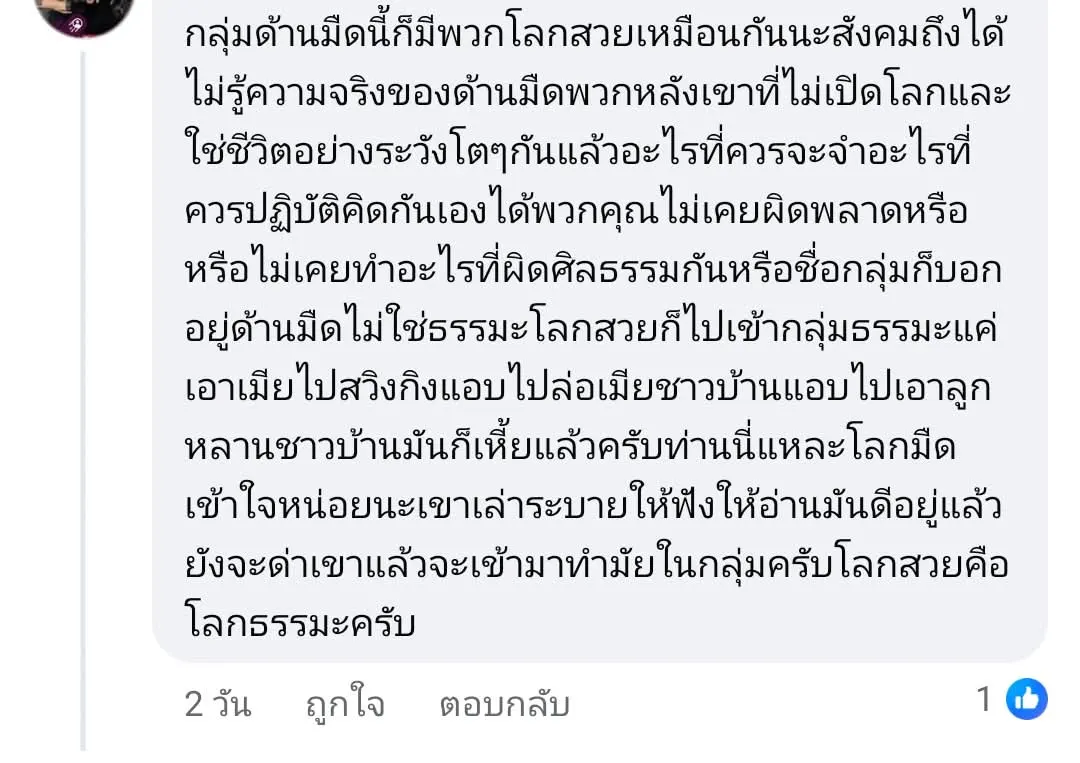Like this comment with ถูกใจ

point(344,705)
